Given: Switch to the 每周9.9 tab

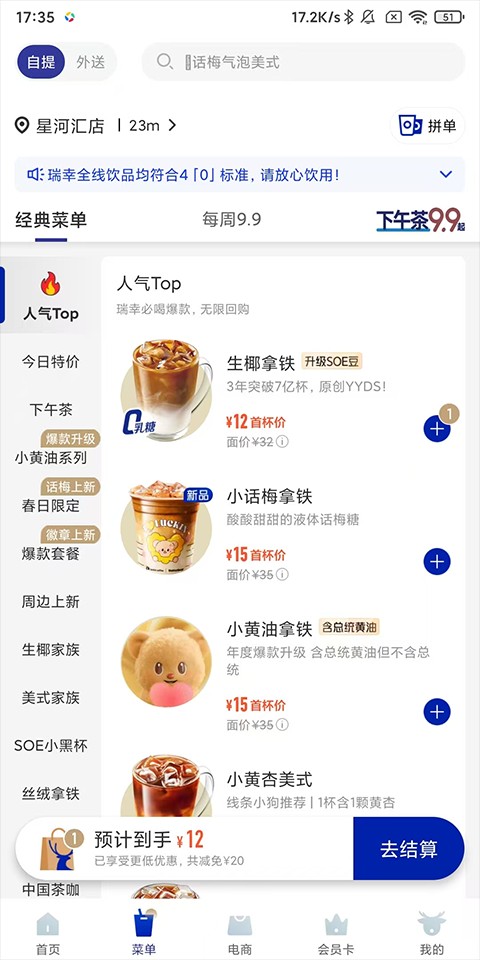Looking at the screenshot, I should (231, 220).
